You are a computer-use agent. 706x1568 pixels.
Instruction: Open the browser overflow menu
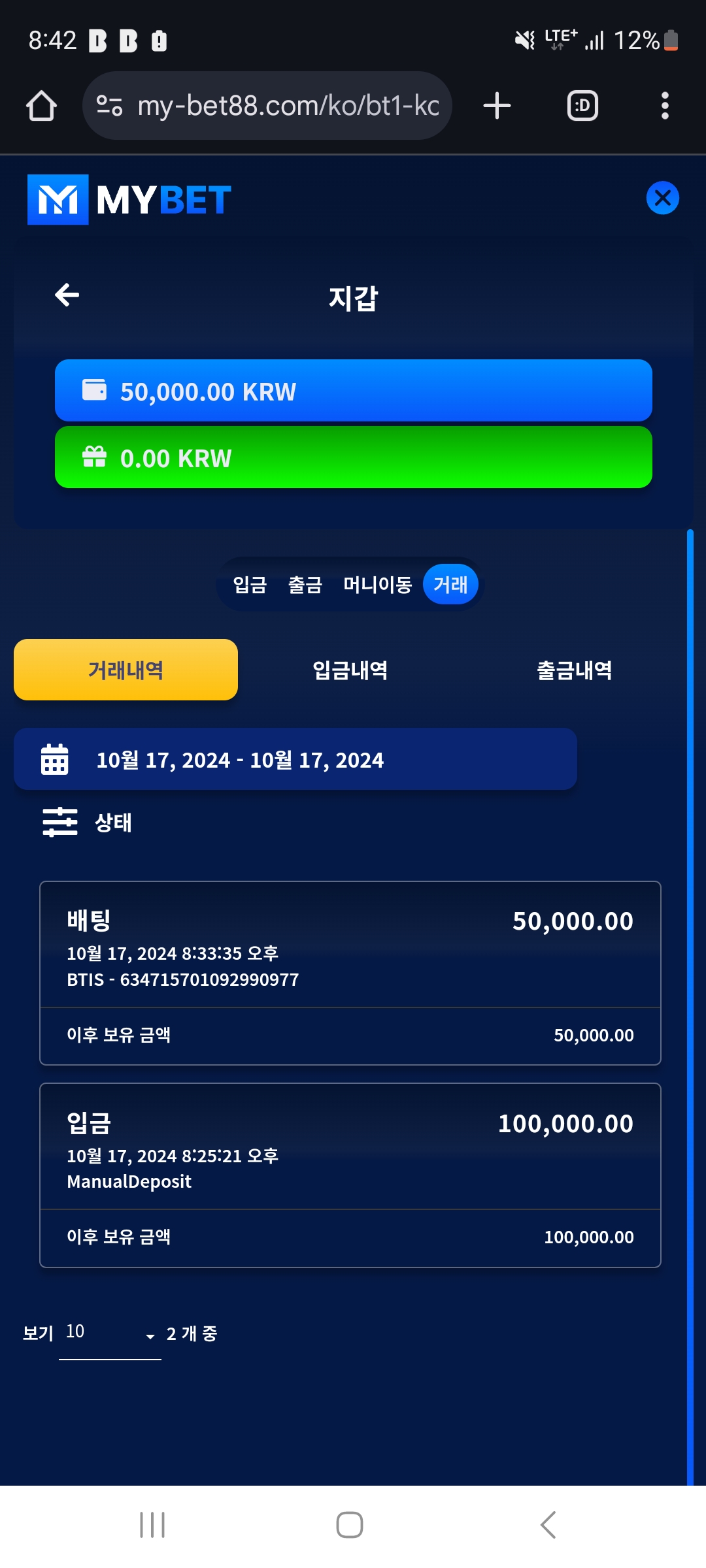click(665, 106)
